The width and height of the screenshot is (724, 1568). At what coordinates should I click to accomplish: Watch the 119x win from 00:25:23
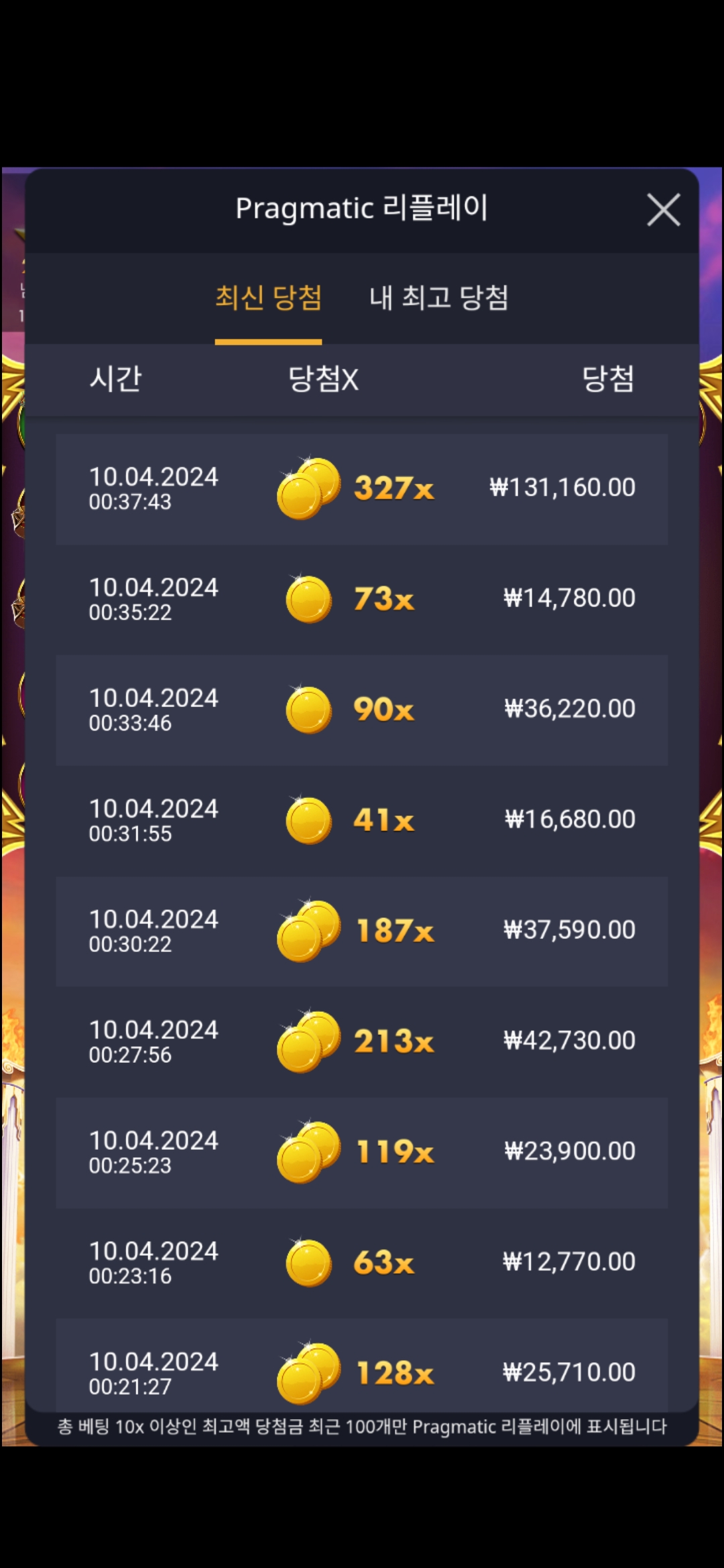(362, 1153)
